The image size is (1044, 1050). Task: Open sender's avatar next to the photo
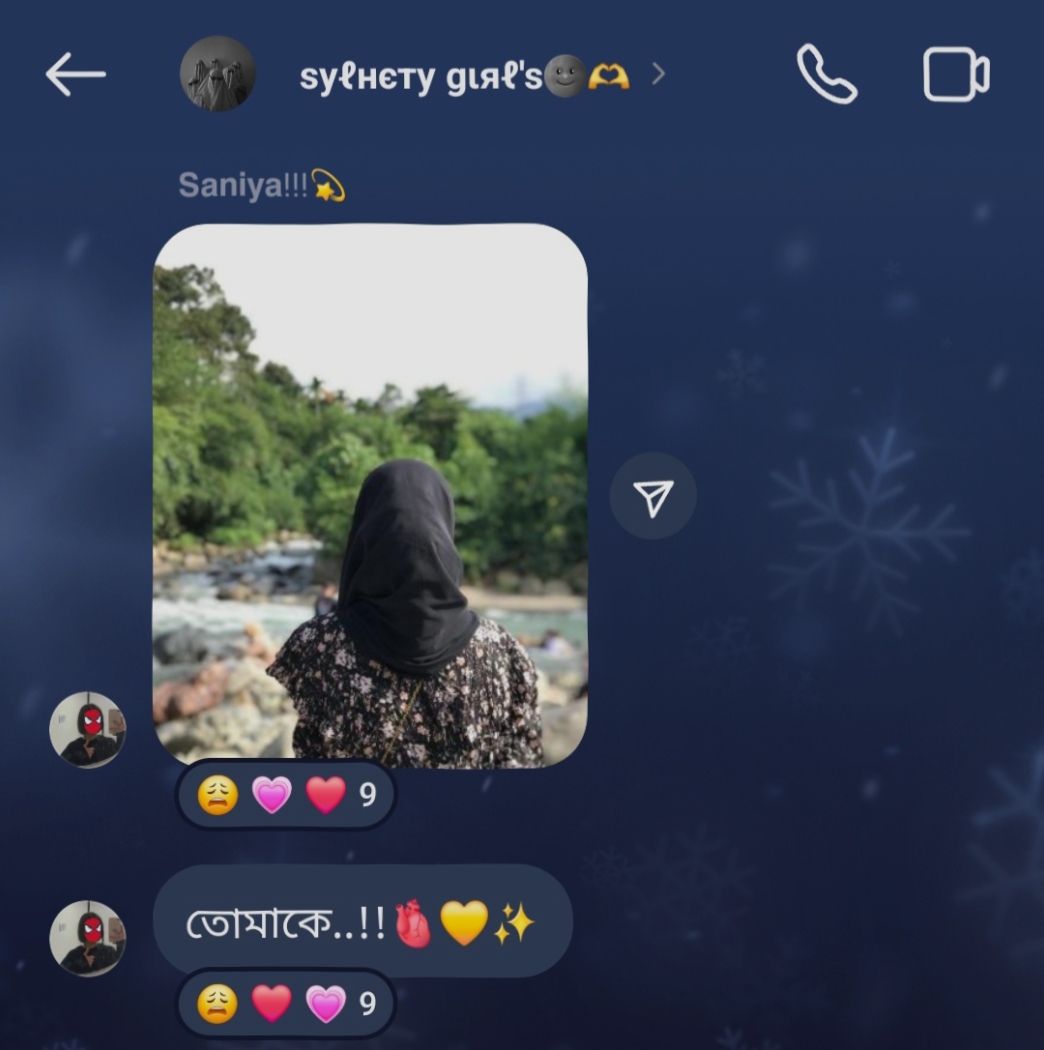pyautogui.click(x=88, y=730)
